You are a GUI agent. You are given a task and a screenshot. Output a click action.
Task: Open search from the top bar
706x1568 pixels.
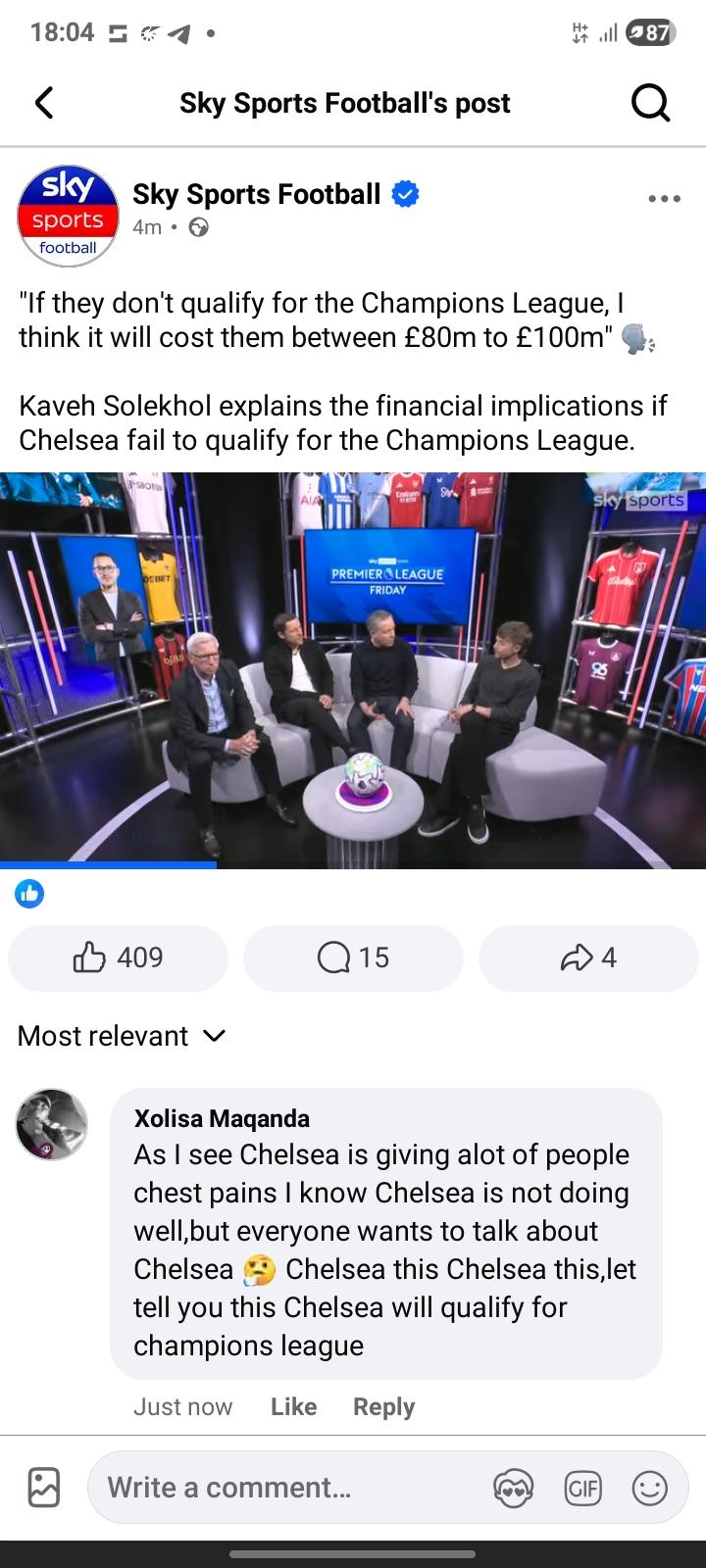click(x=650, y=102)
